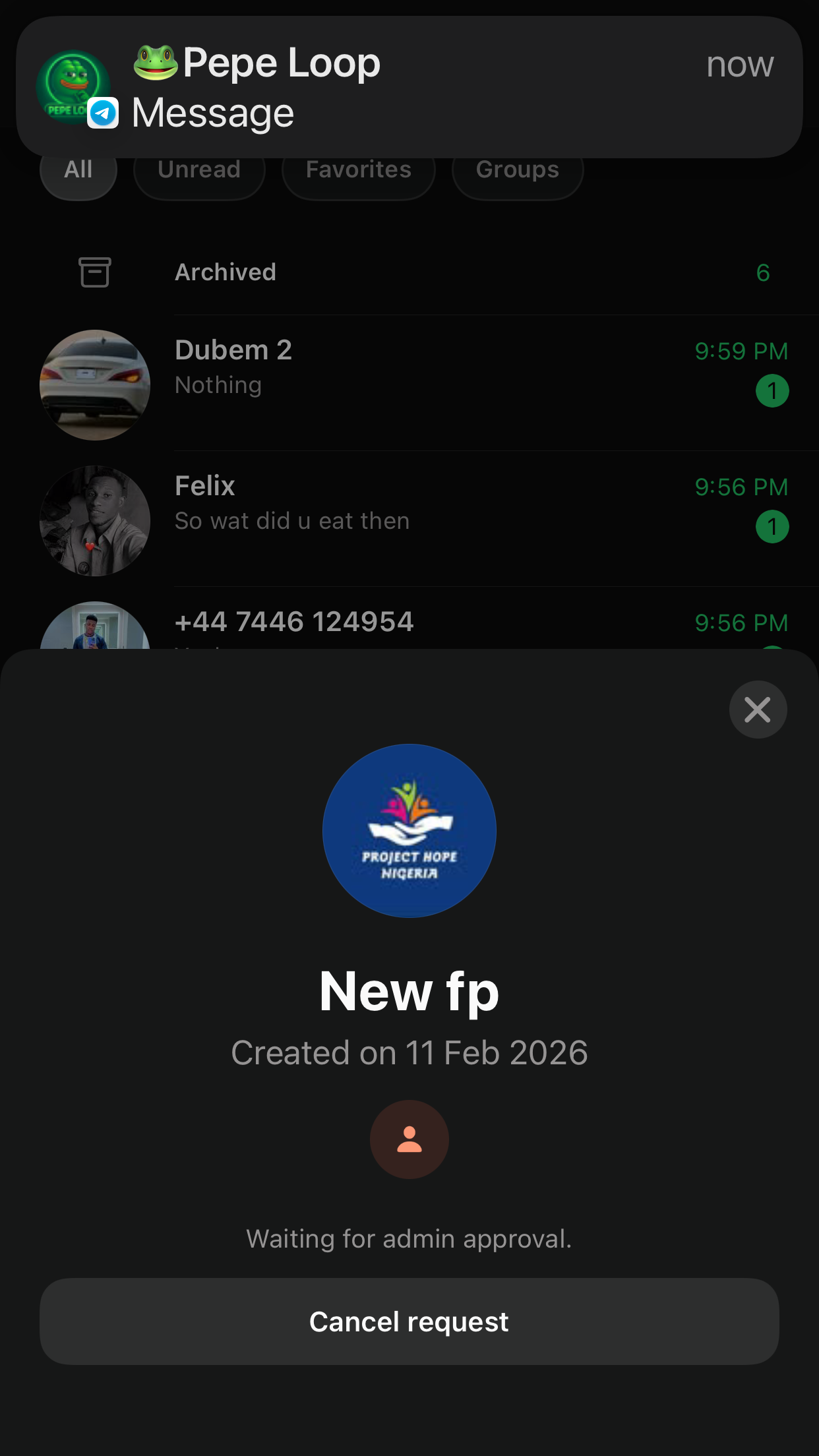The height and width of the screenshot is (1456, 819).
Task: Open the chat with +44 7446 124954
Action: (422, 623)
